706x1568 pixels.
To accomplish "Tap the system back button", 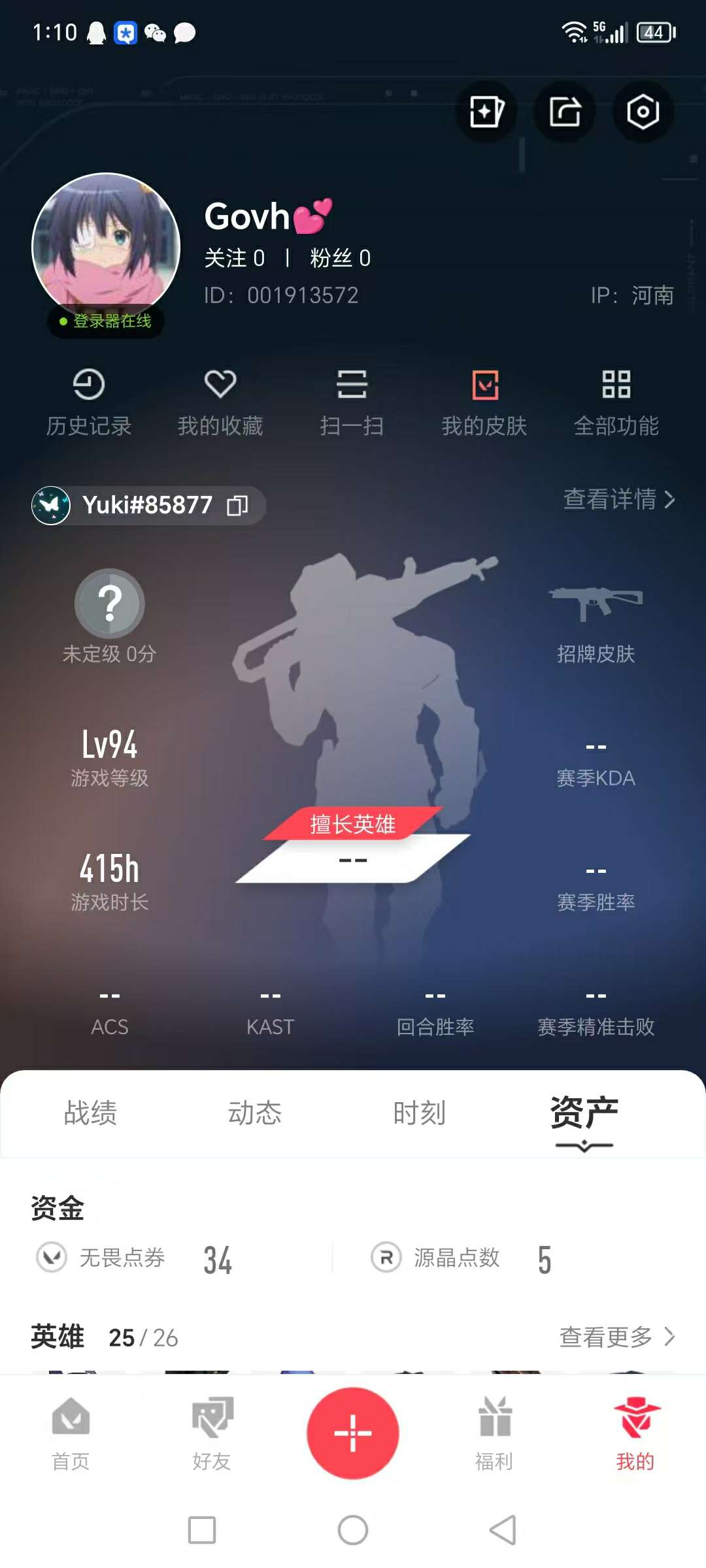I will [x=503, y=1530].
